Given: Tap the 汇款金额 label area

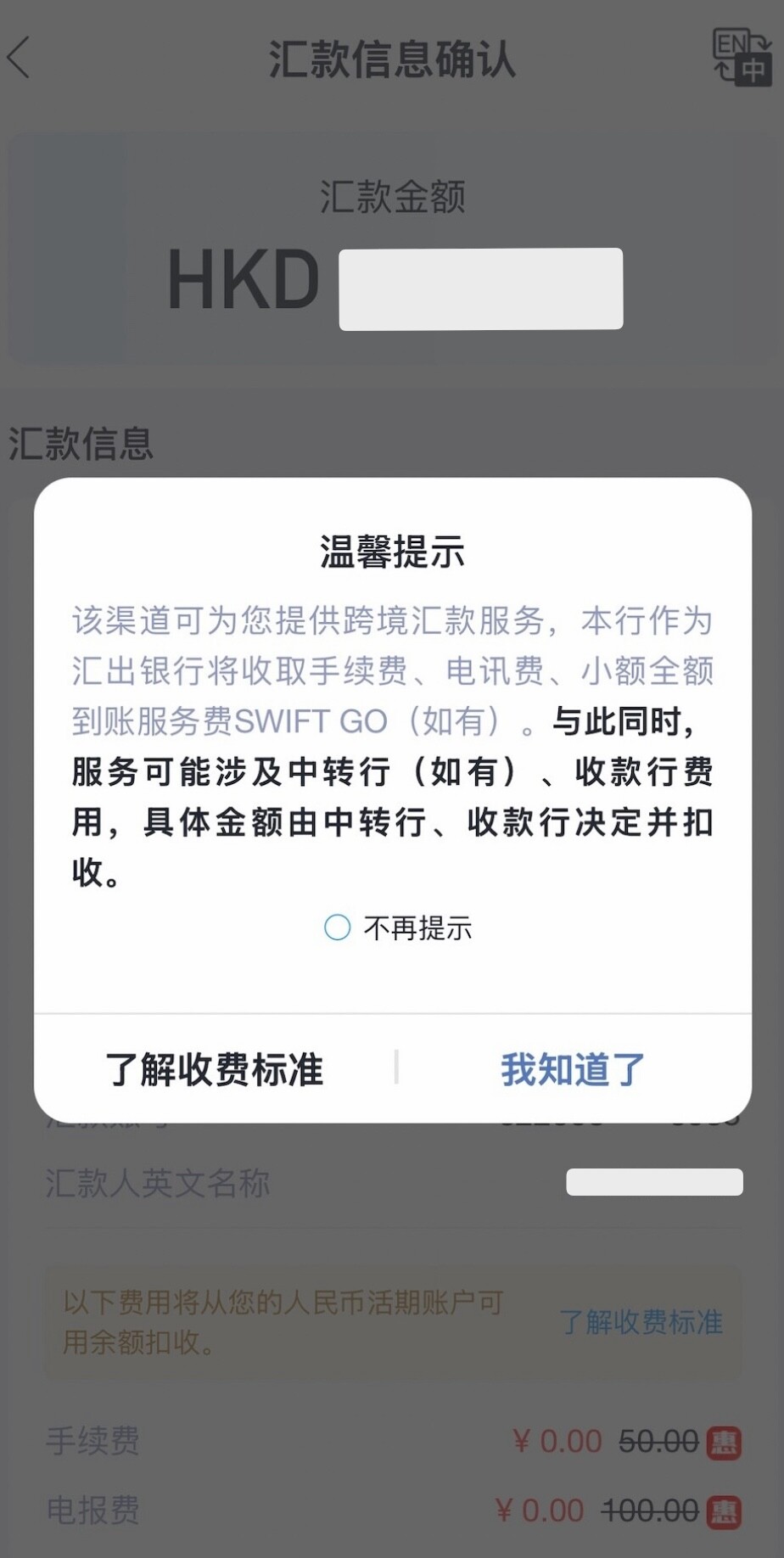Looking at the screenshot, I should [392, 199].
